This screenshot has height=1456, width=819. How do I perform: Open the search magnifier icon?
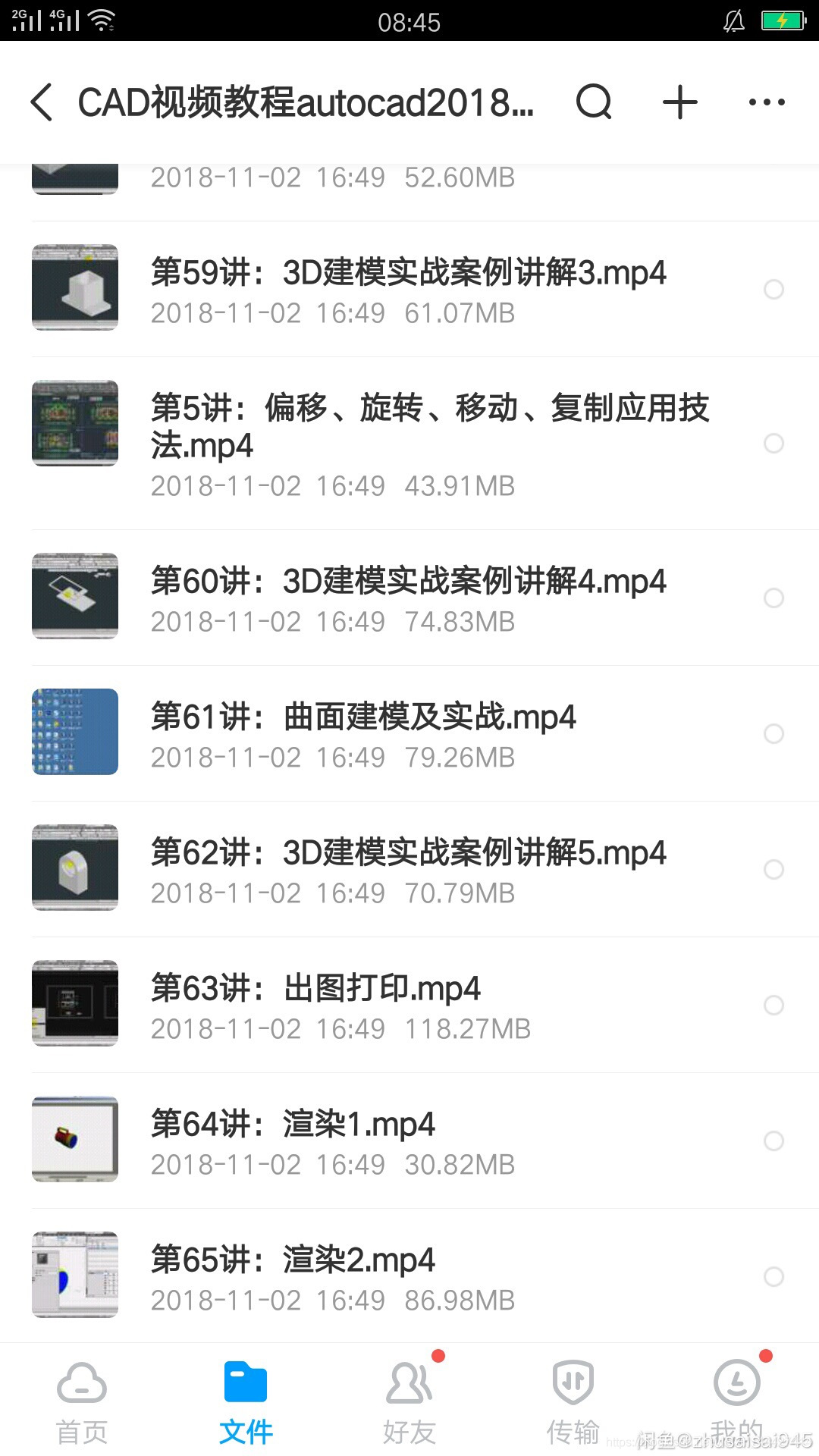click(594, 102)
